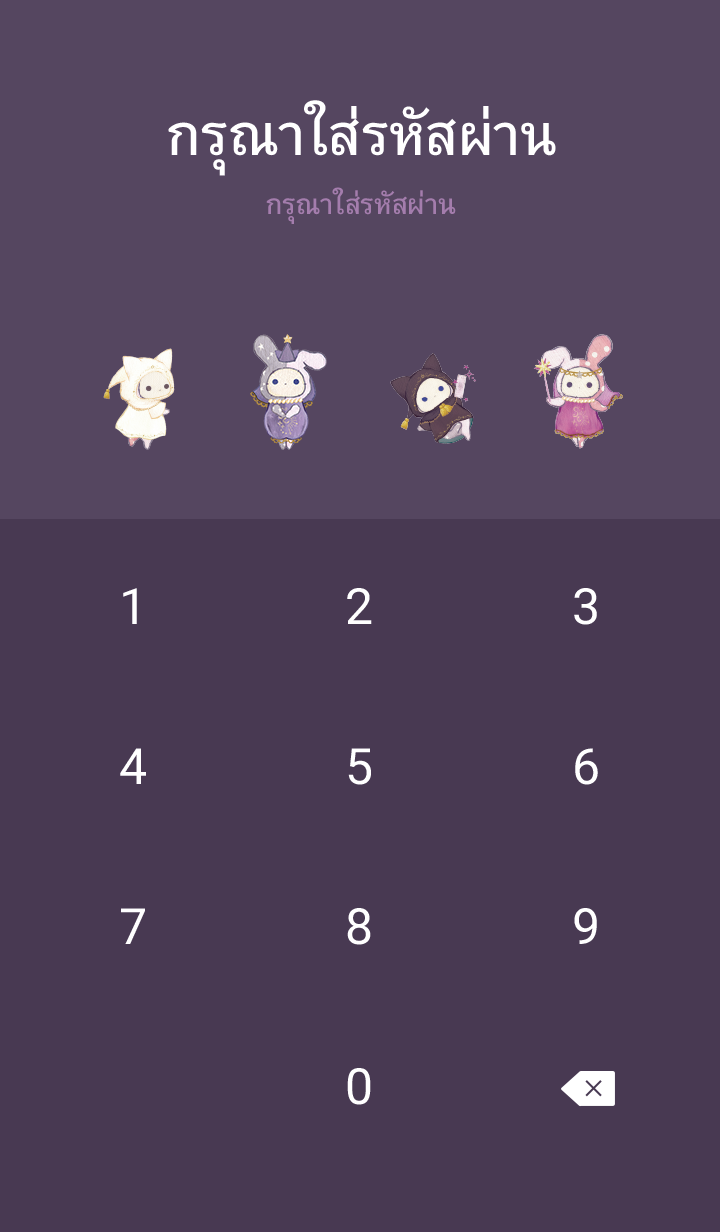720x1232 pixels.
Task: Tap digit 5 on the keypad
Action: [x=359, y=767]
